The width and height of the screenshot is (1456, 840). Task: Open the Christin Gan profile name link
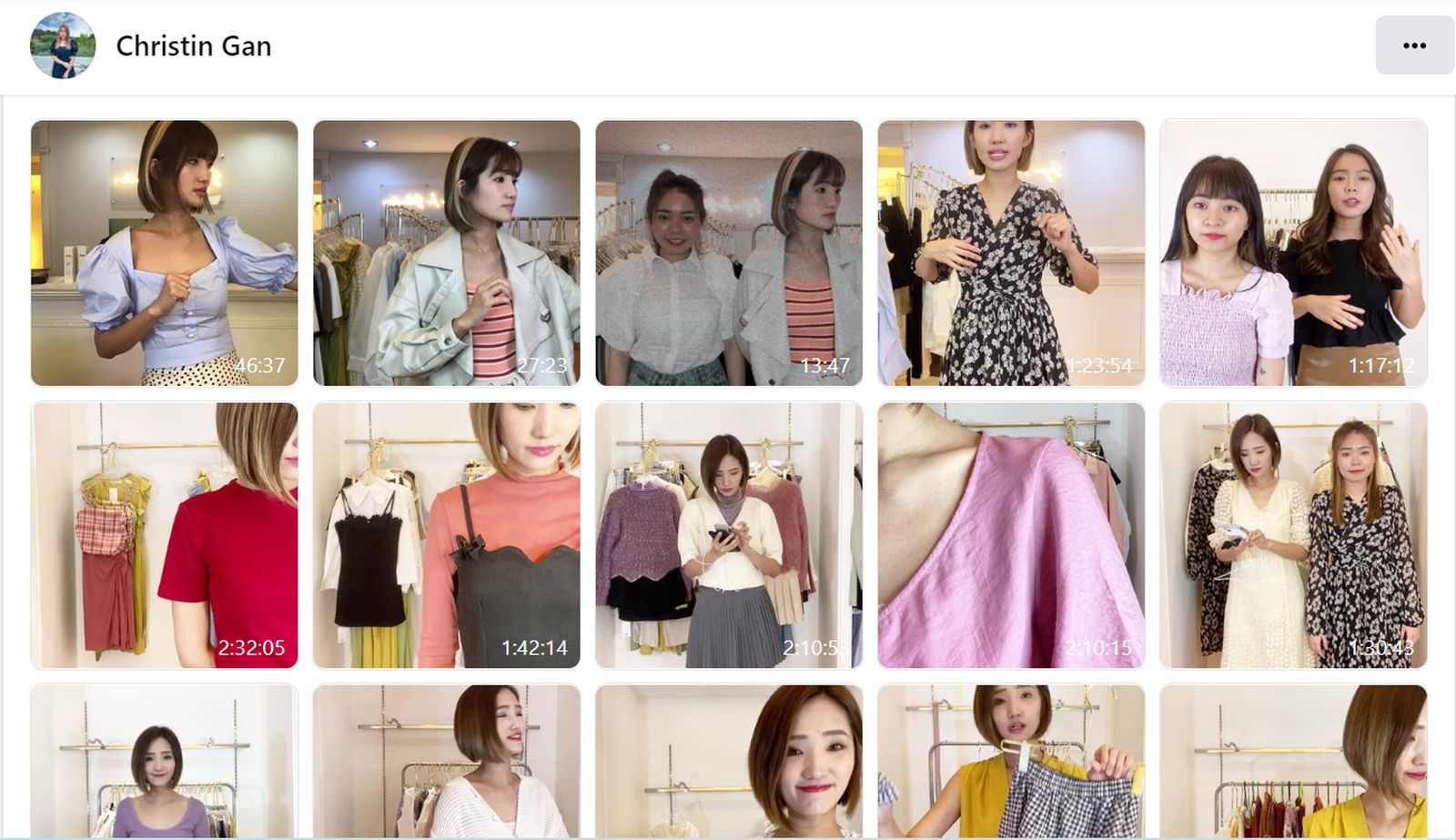193,46
